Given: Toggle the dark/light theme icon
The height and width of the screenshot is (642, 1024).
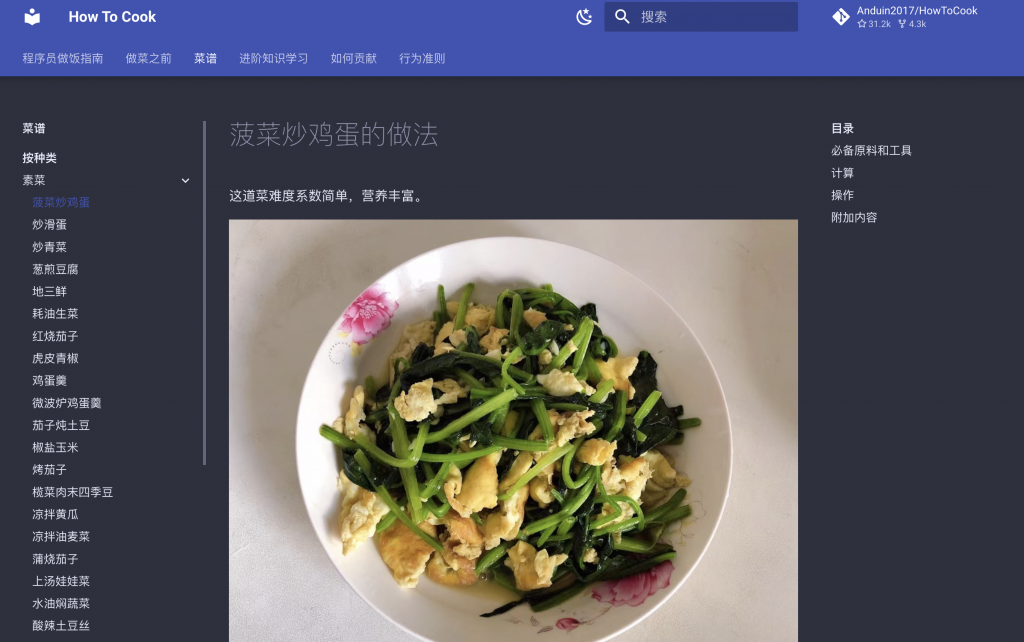Looking at the screenshot, I should pos(585,17).
